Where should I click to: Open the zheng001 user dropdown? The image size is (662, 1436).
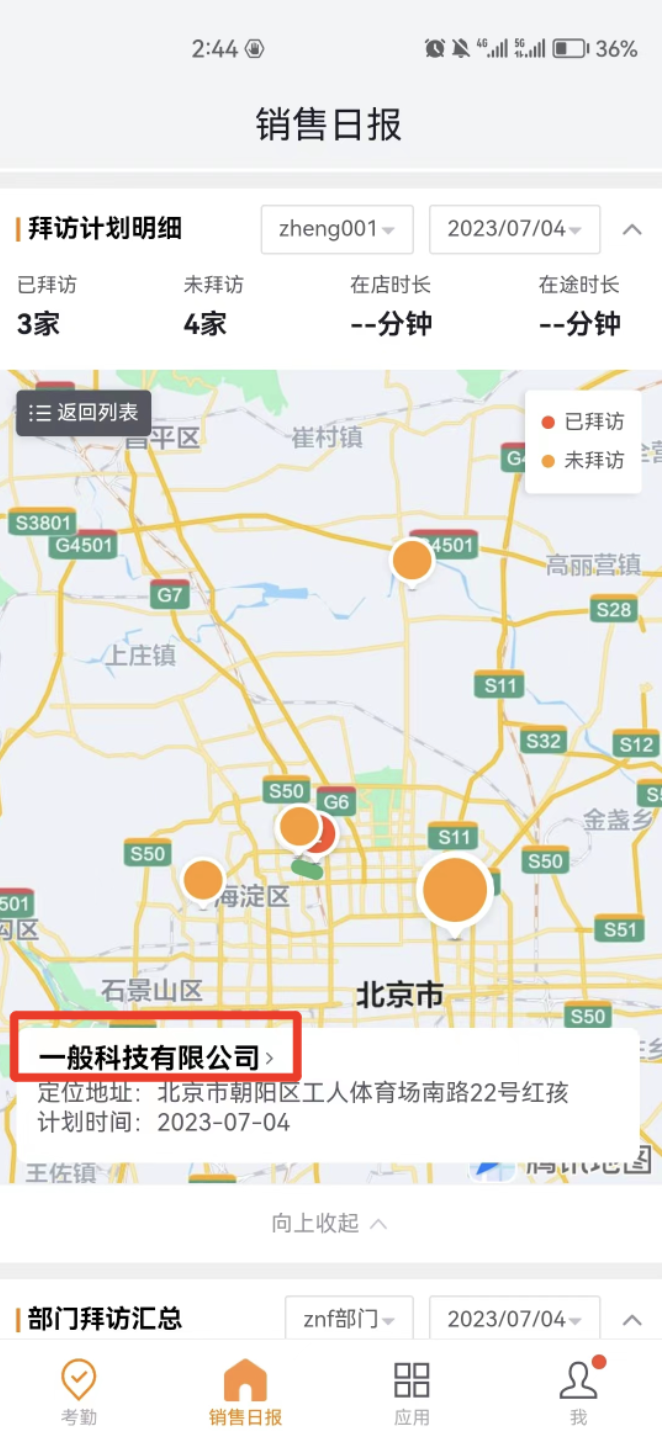click(337, 229)
